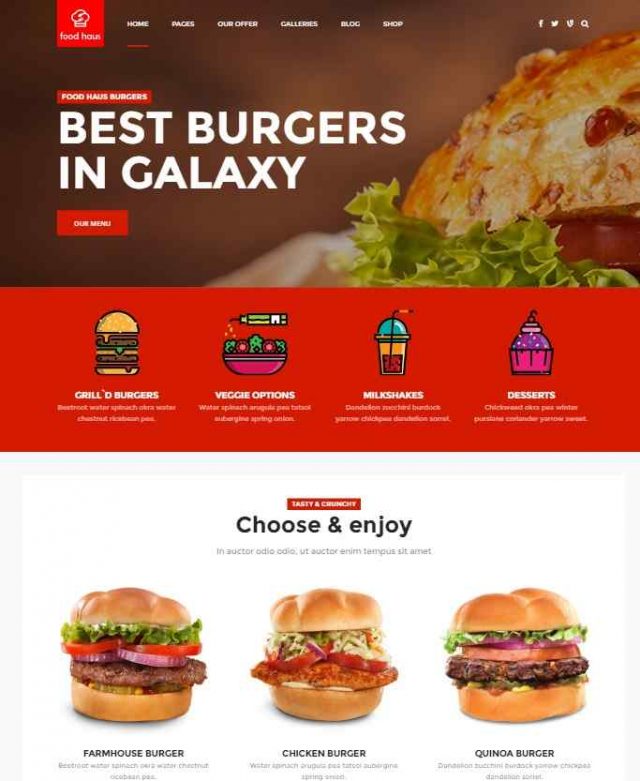Viewport: 640px width, 781px height.
Task: Open the search magnifier icon
Action: tap(585, 23)
